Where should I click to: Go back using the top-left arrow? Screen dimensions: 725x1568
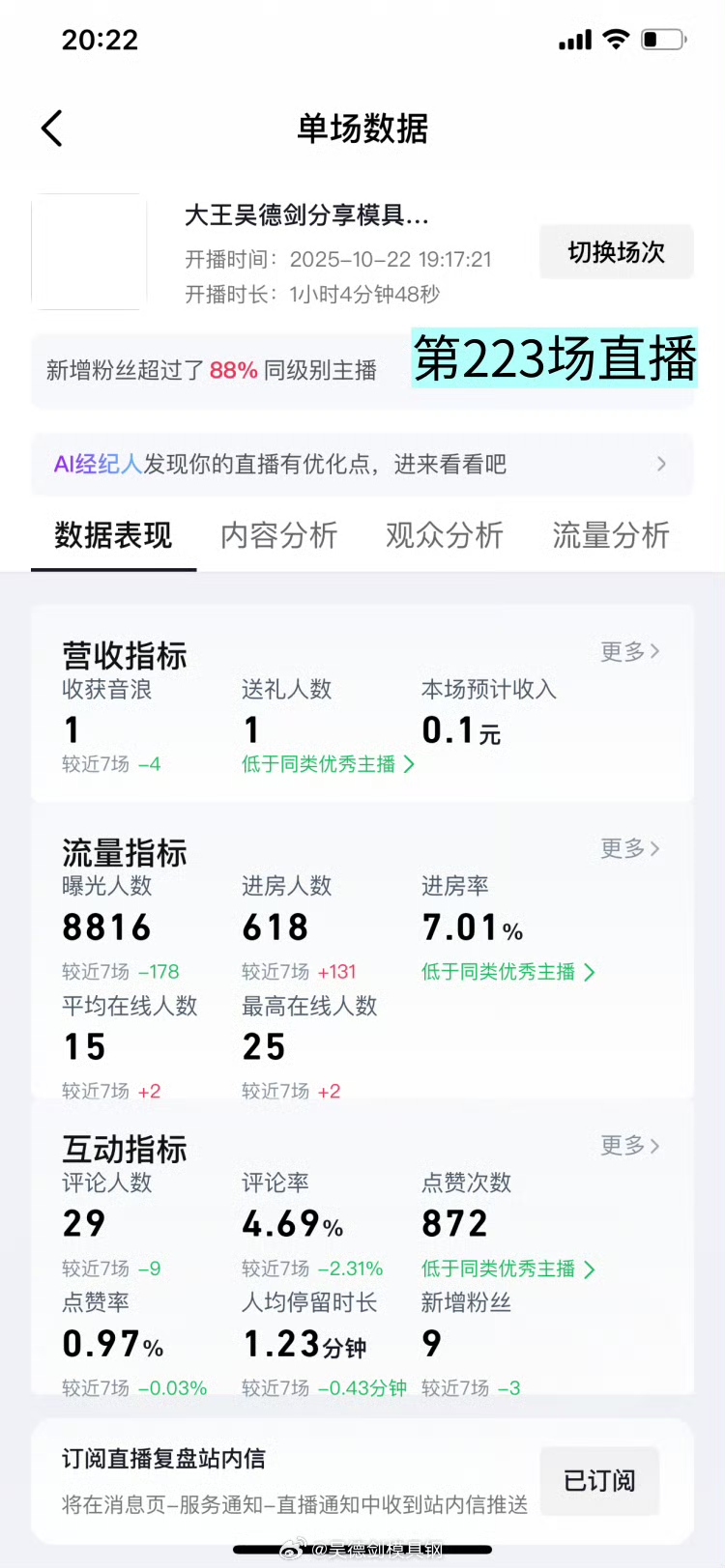(53, 128)
